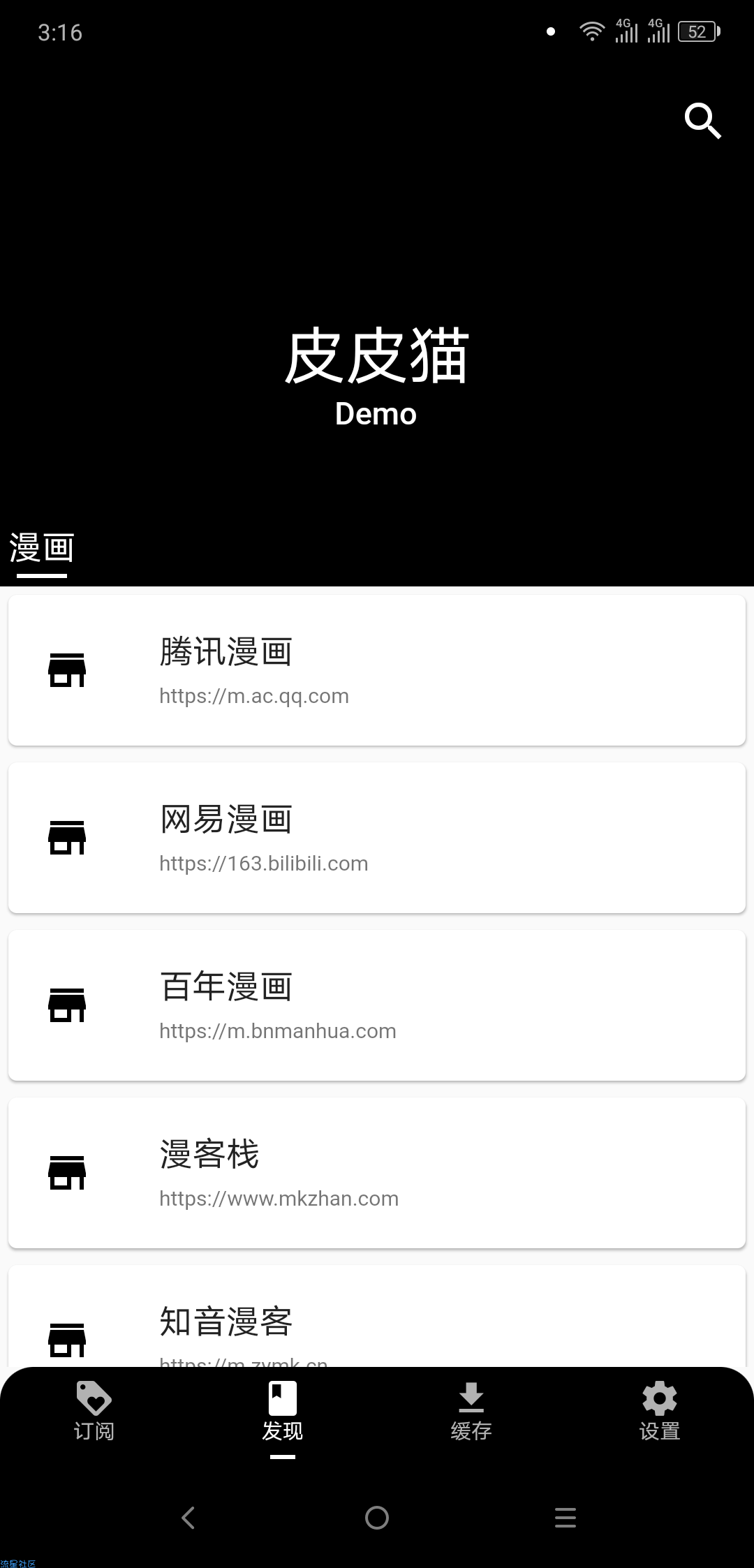754x1568 pixels.
Task: Select the 漫客栈 store icon
Action: pyautogui.click(x=67, y=1173)
